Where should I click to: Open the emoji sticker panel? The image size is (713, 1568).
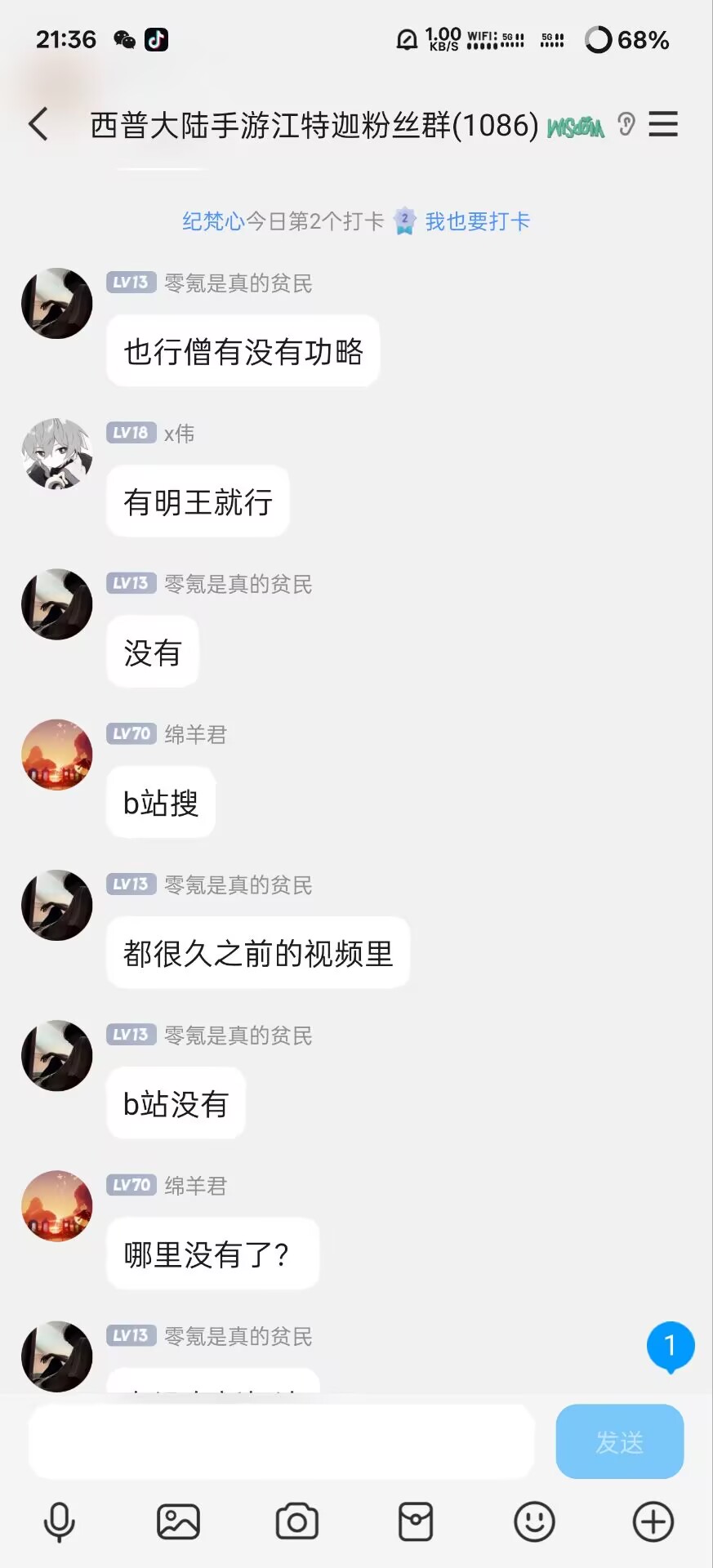(534, 1522)
